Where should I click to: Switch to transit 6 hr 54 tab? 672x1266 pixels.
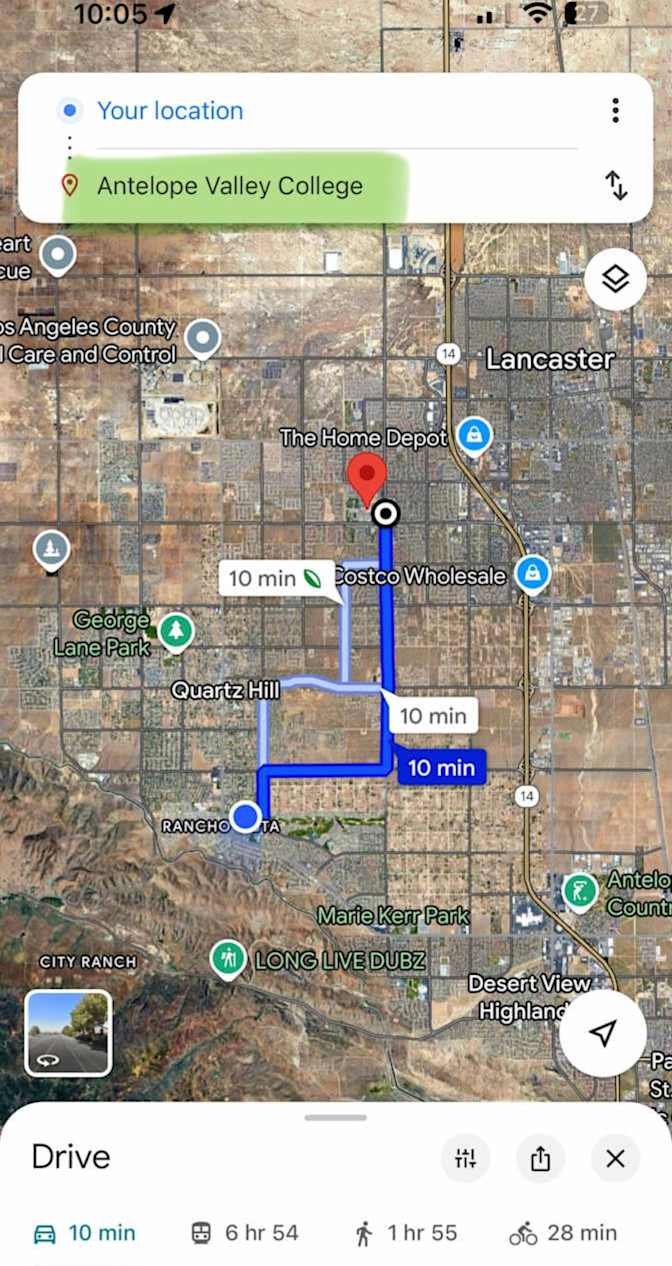pyautogui.click(x=245, y=1233)
